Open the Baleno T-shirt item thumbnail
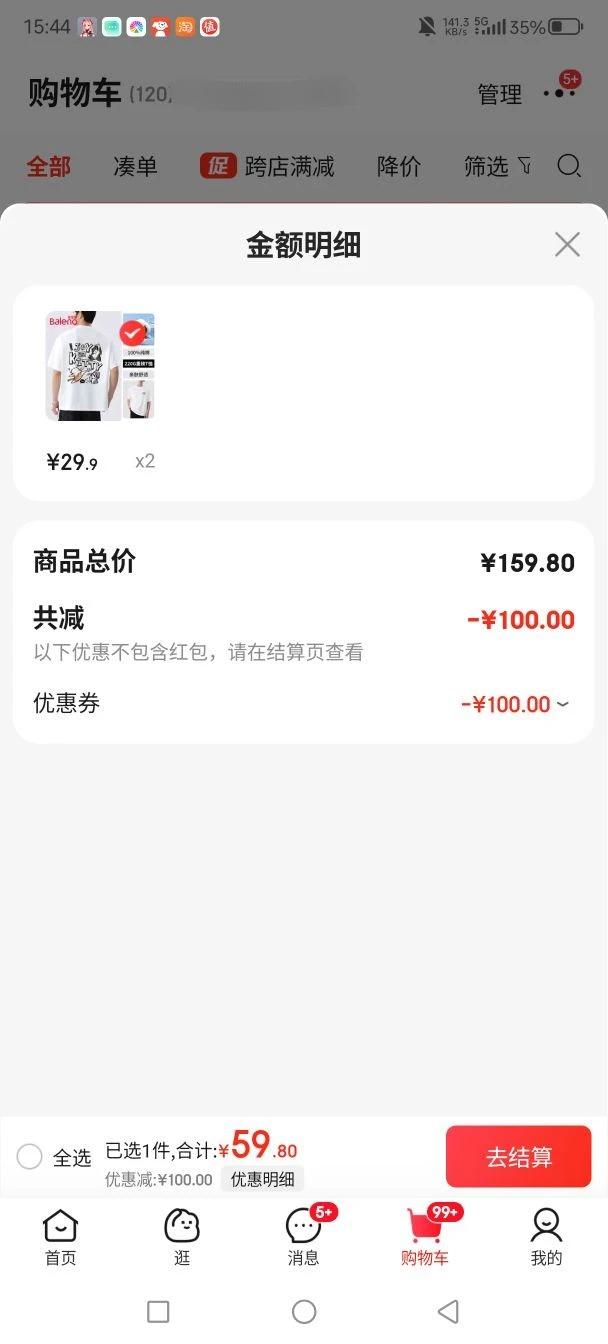This screenshot has height=1344, width=608. (100, 366)
